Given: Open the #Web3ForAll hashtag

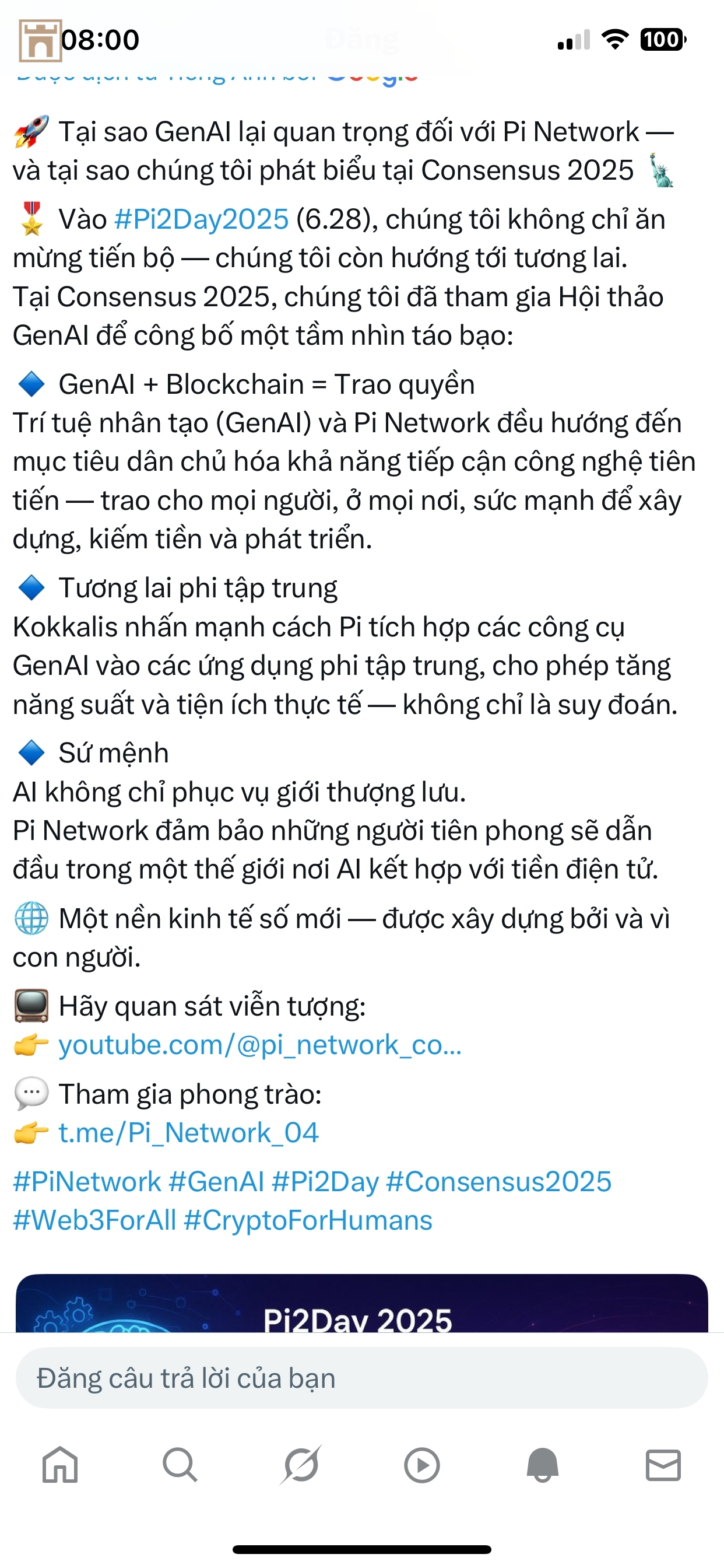Looking at the screenshot, I should 94,1221.
